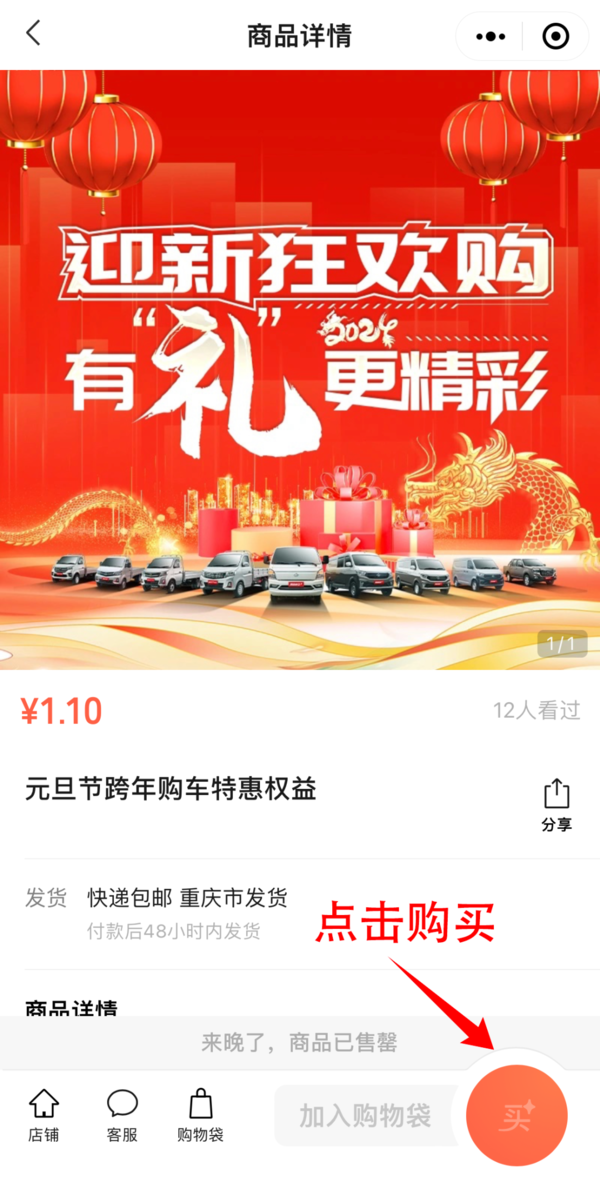Viewport: 600px width, 1200px height.
Task: Go to the 店铺 store page
Action: (43, 1115)
